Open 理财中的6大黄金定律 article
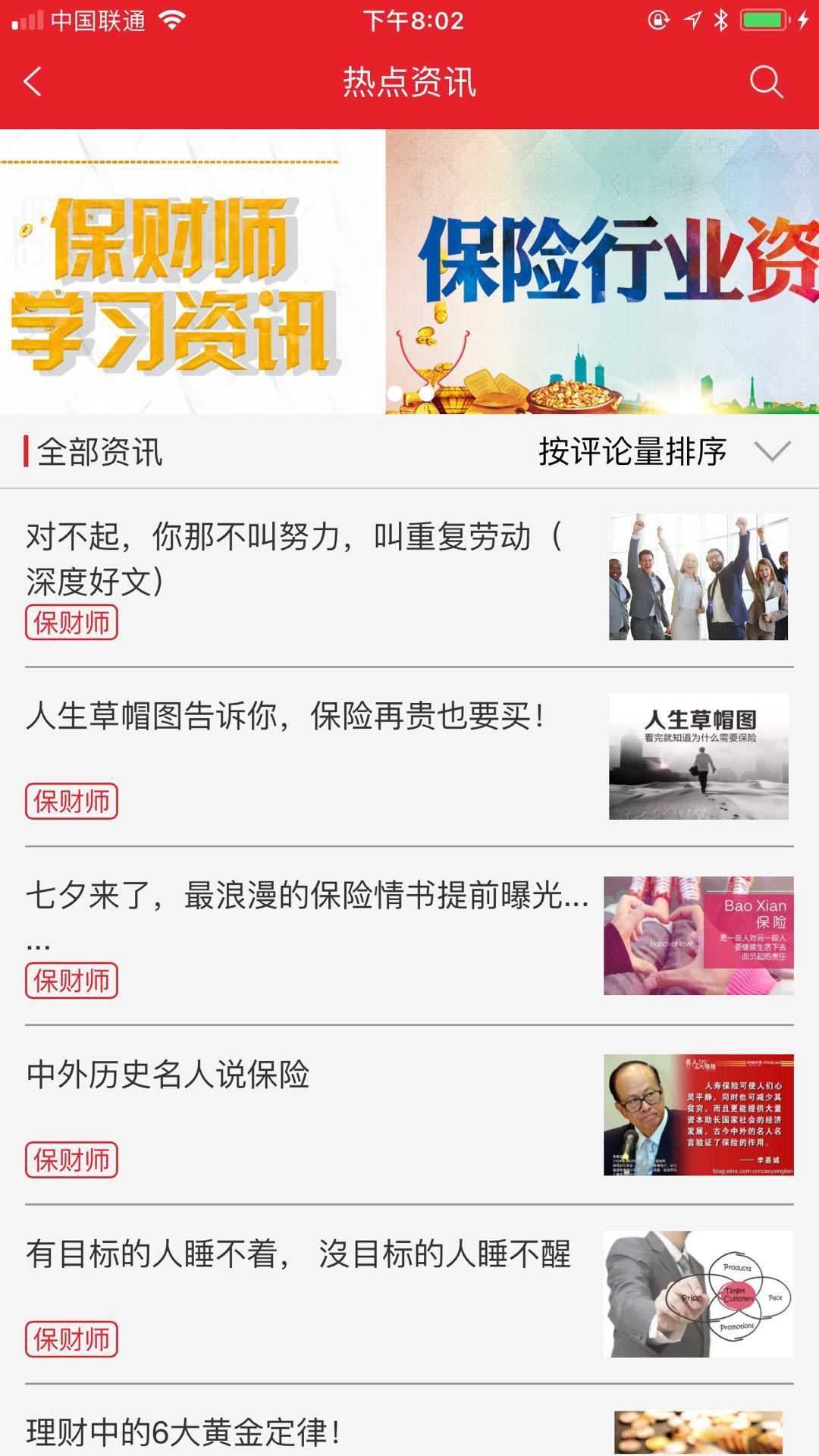This screenshot has width=819, height=1456. tap(409, 1420)
